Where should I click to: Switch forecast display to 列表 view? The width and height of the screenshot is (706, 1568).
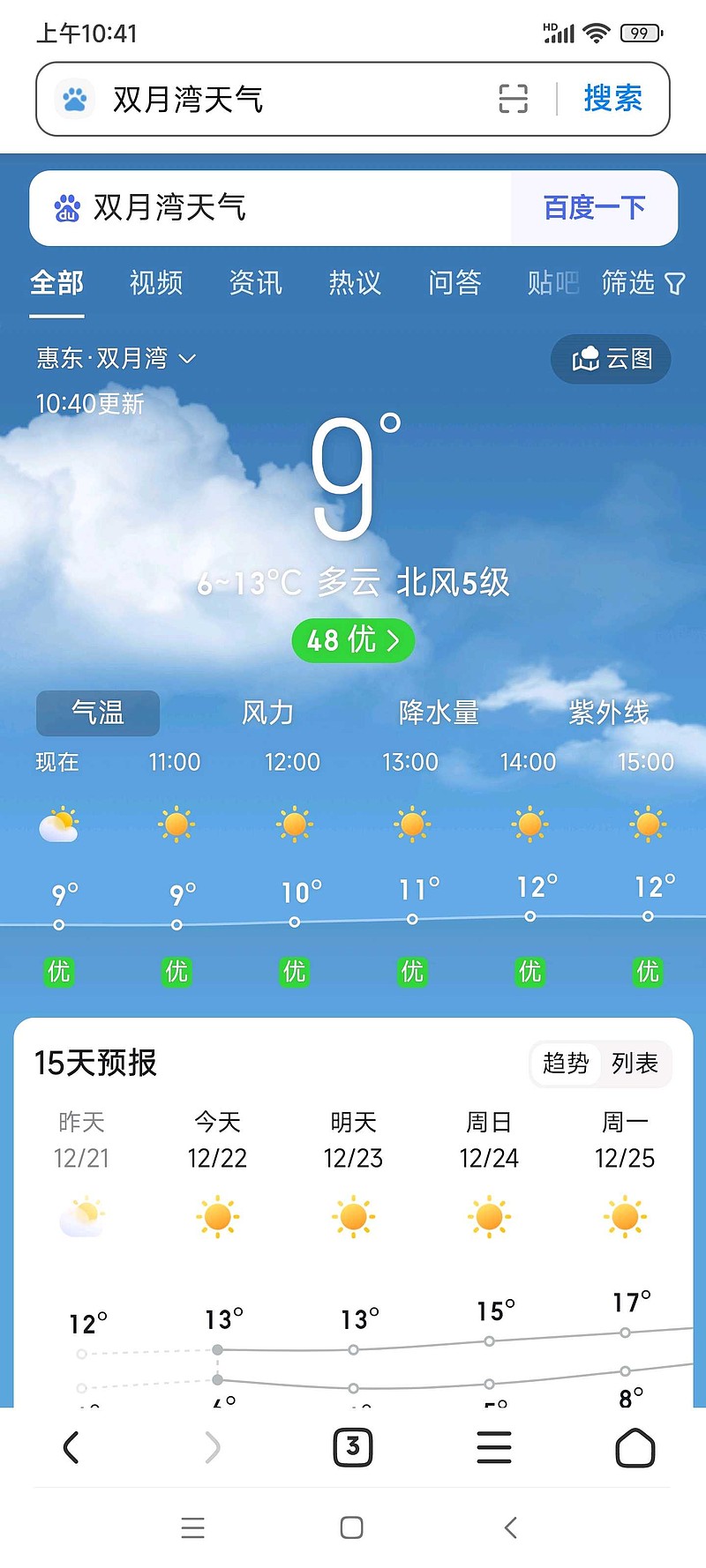tap(635, 1064)
